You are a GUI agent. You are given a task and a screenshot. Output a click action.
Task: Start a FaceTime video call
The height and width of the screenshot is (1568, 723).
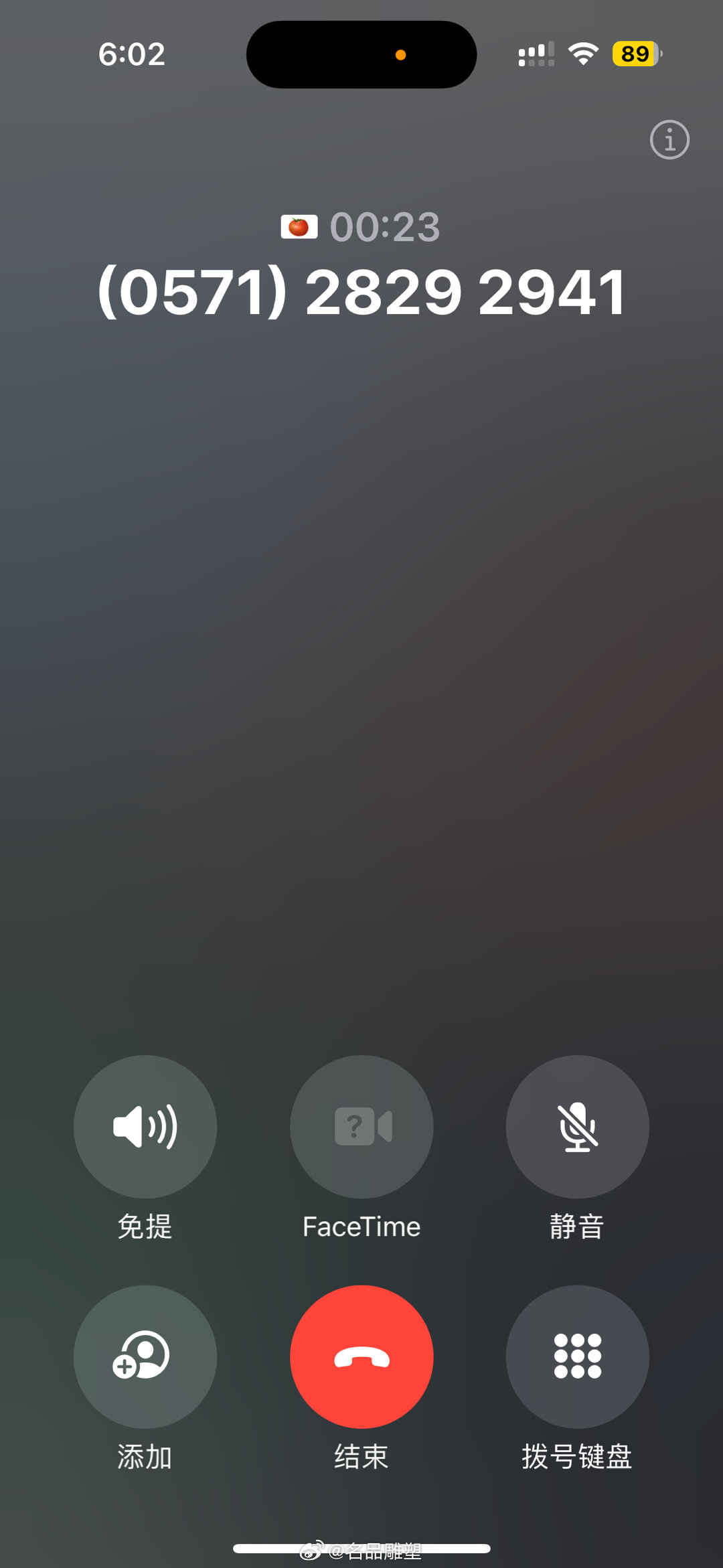click(x=361, y=1127)
